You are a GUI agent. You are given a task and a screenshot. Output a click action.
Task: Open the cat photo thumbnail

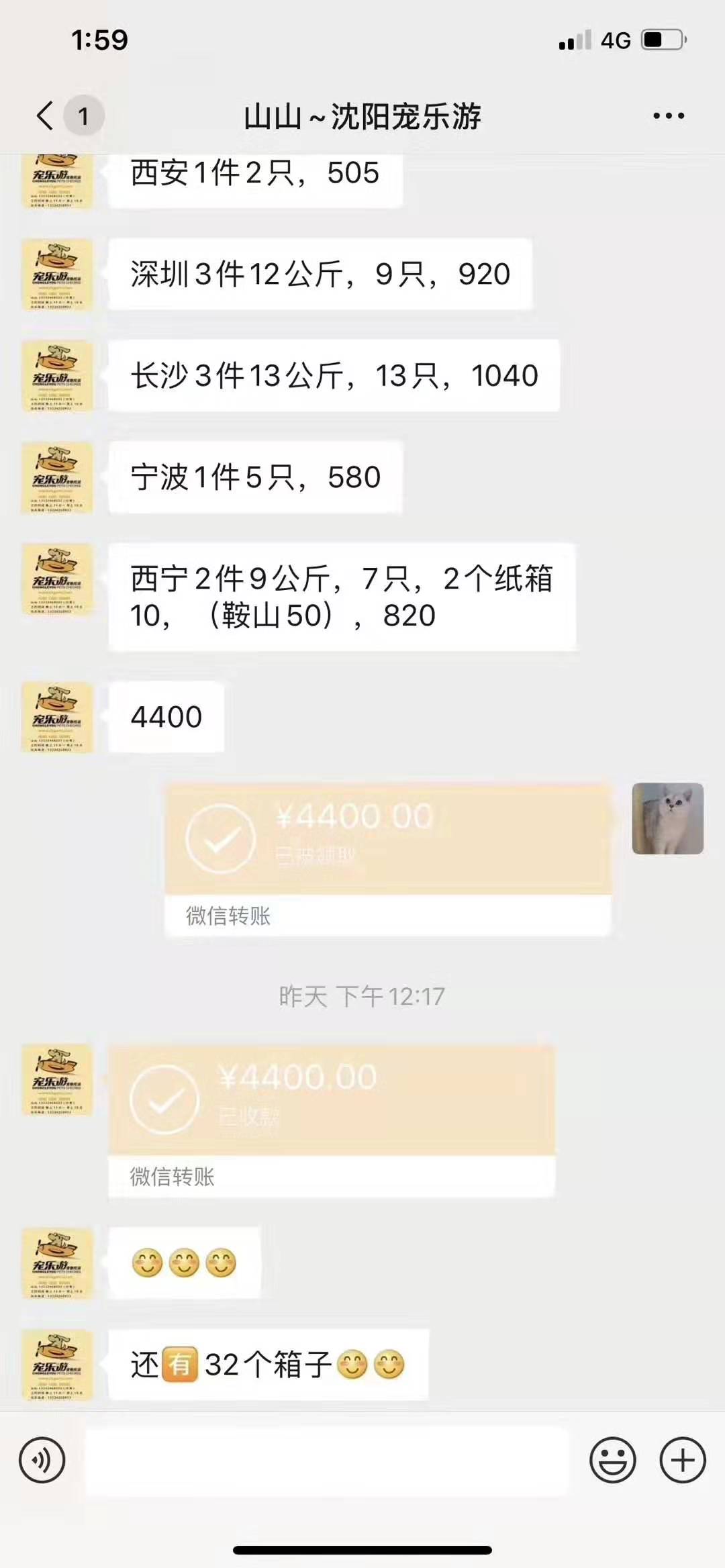[669, 818]
